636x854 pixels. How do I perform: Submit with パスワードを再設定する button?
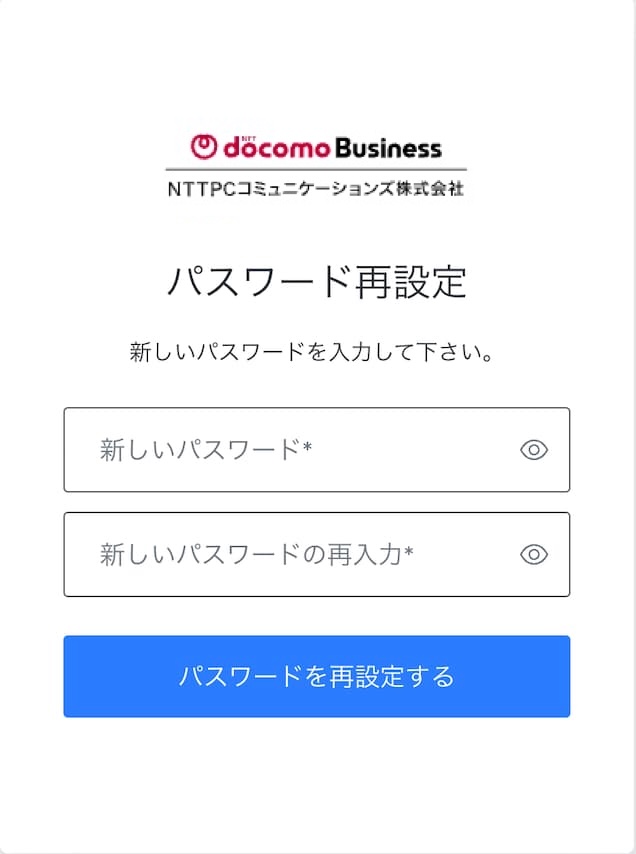316,676
